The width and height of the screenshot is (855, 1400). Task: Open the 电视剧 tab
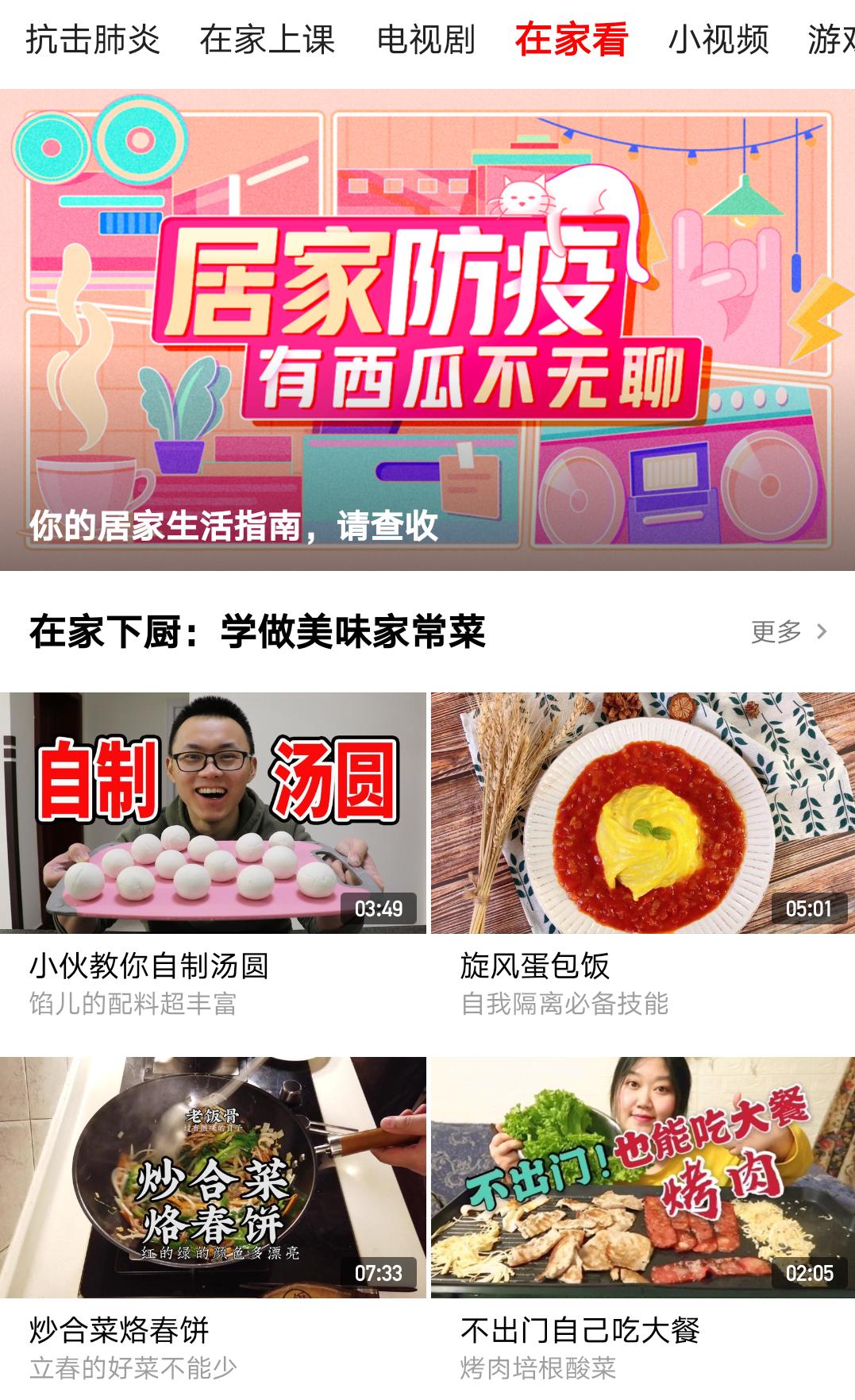click(x=426, y=40)
